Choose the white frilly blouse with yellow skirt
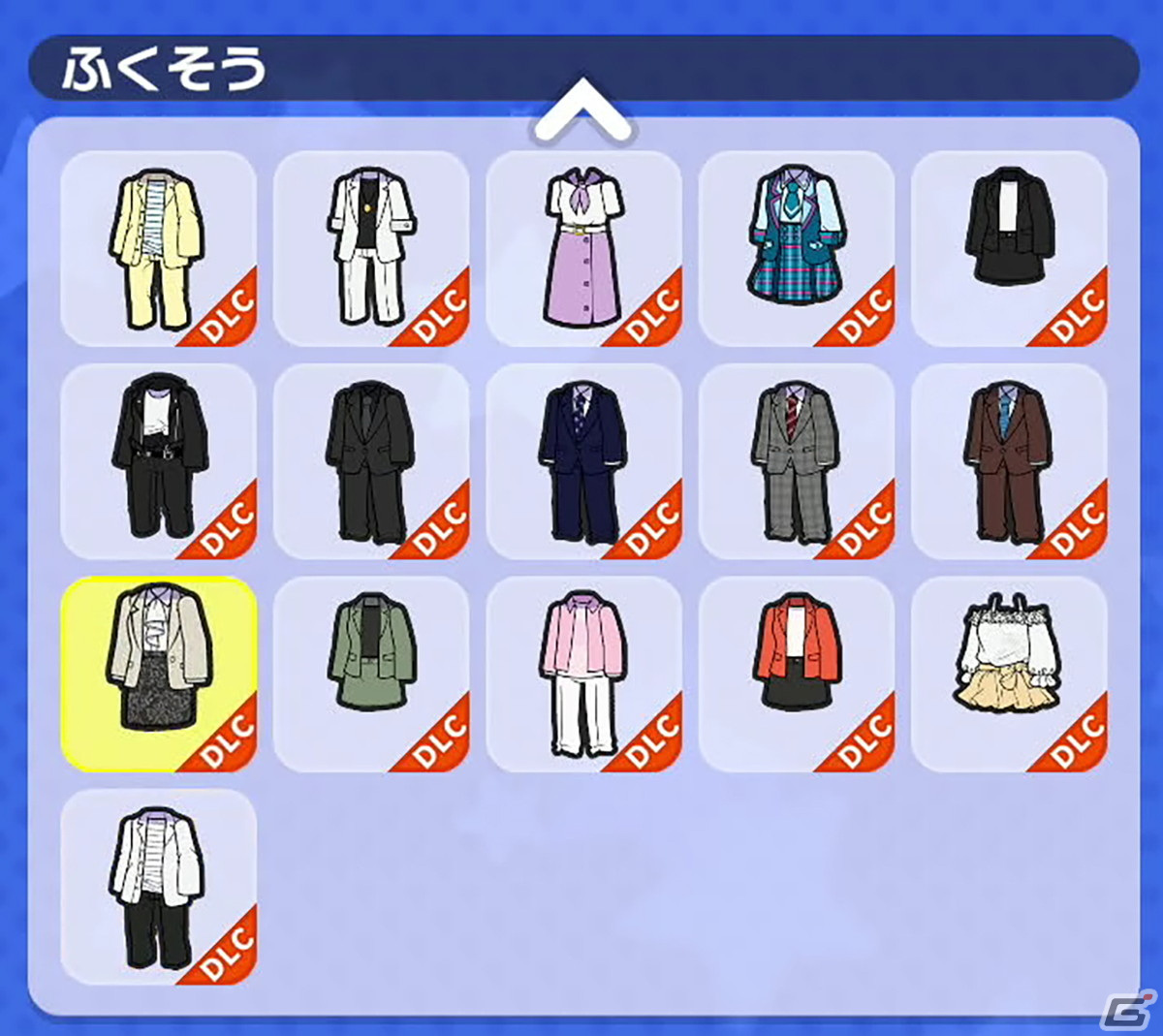The height and width of the screenshot is (1036, 1163). [1009, 674]
